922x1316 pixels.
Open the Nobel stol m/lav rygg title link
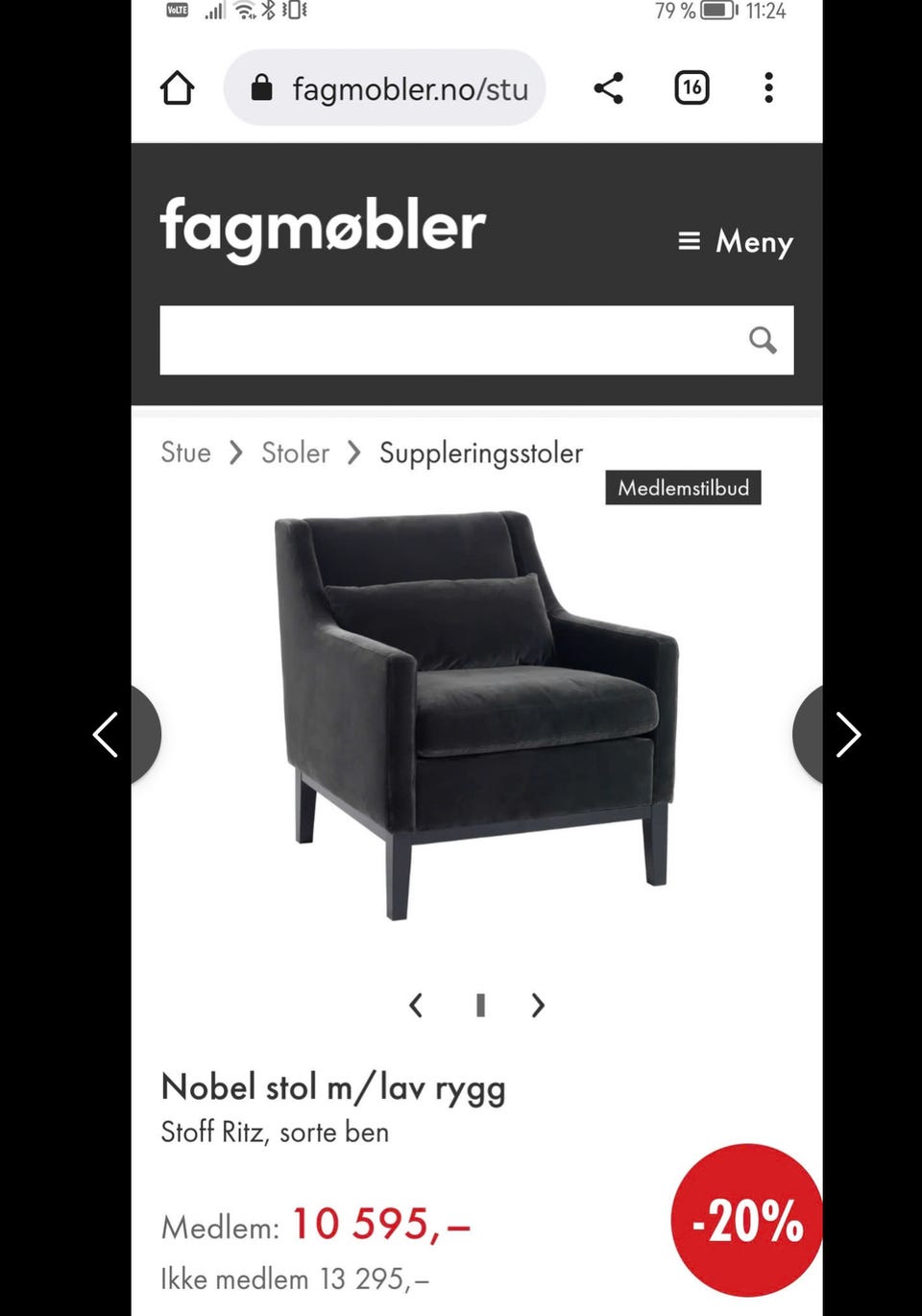(x=333, y=1087)
